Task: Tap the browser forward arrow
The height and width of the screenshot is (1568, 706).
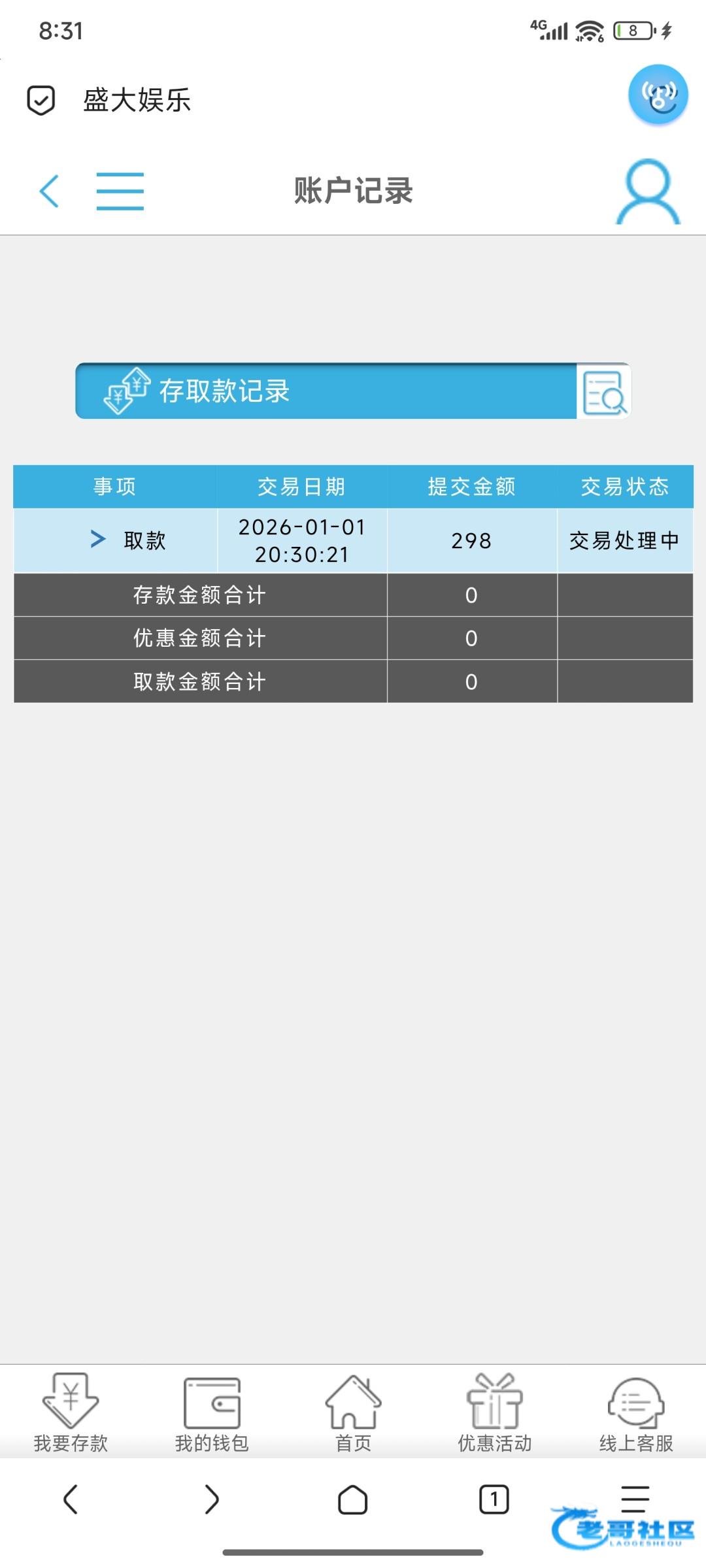Action: (211, 1499)
